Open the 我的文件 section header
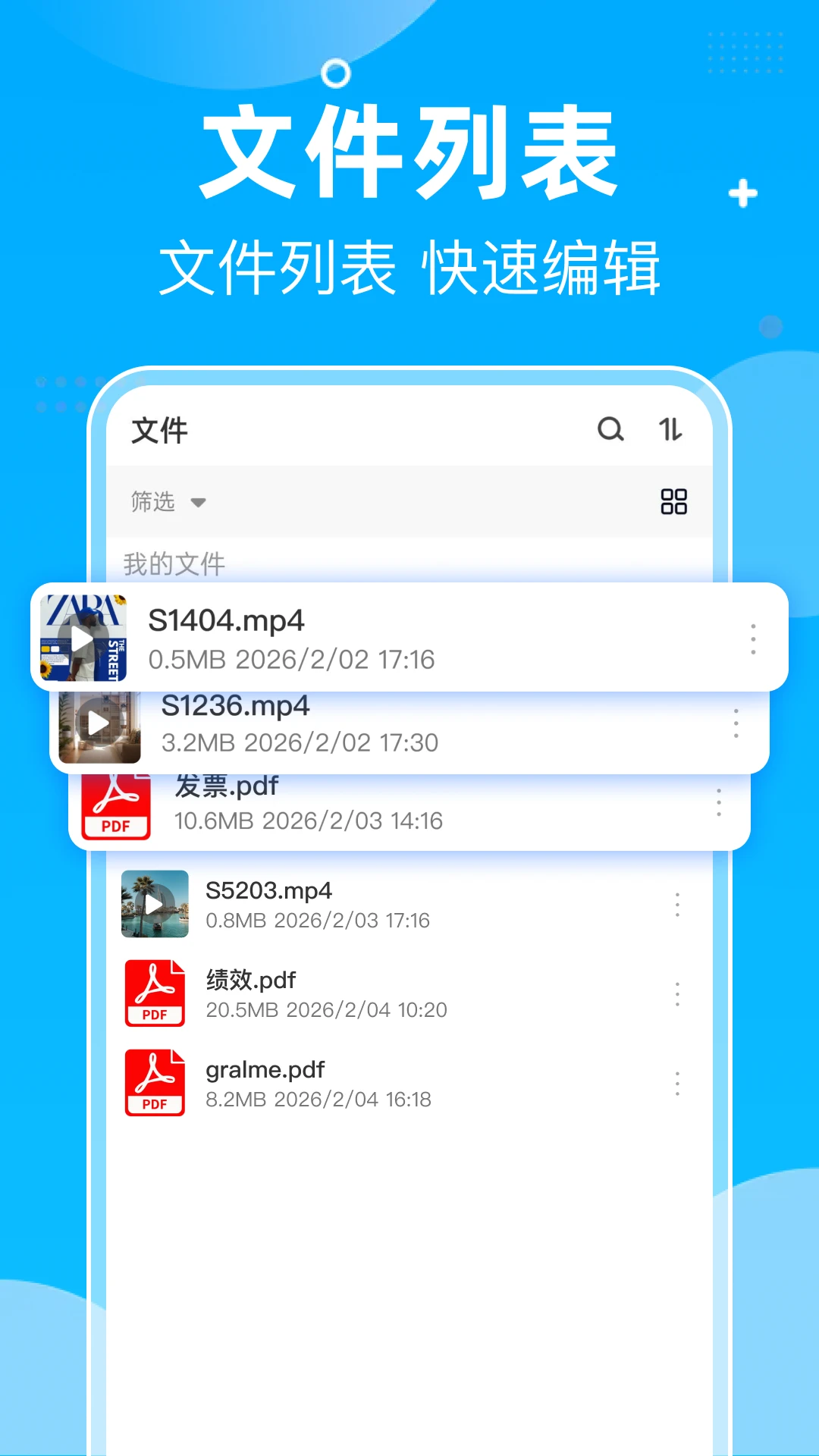The image size is (819, 1456). tap(173, 564)
